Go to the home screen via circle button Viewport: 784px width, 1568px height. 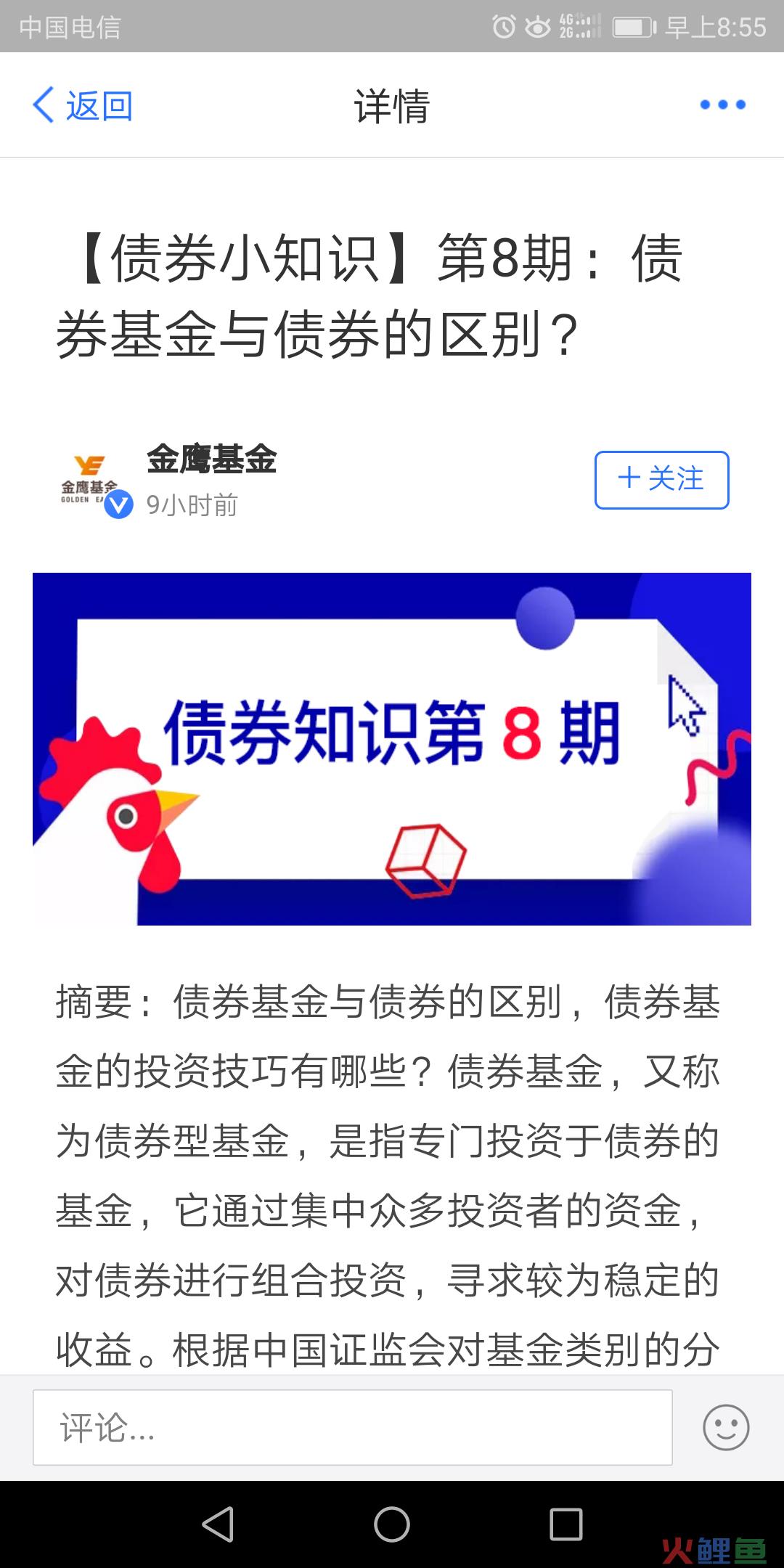[392, 1524]
